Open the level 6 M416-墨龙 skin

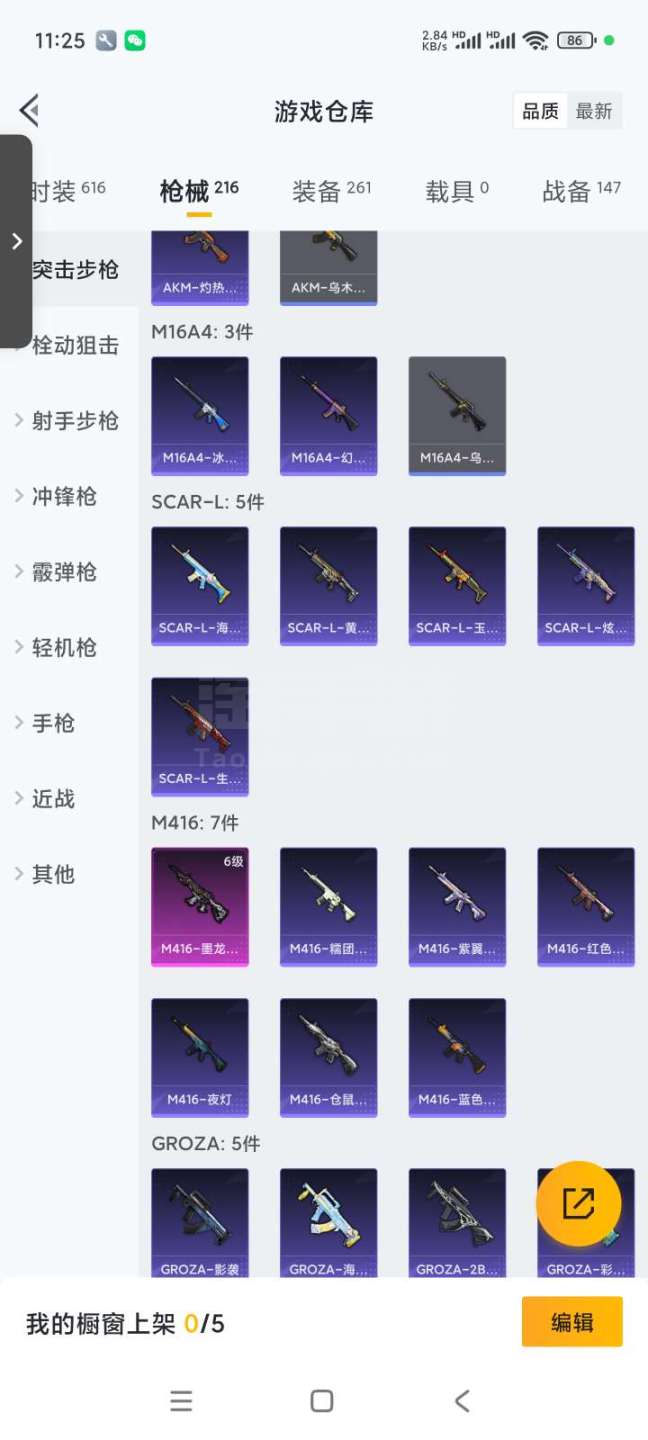pyautogui.click(x=200, y=906)
